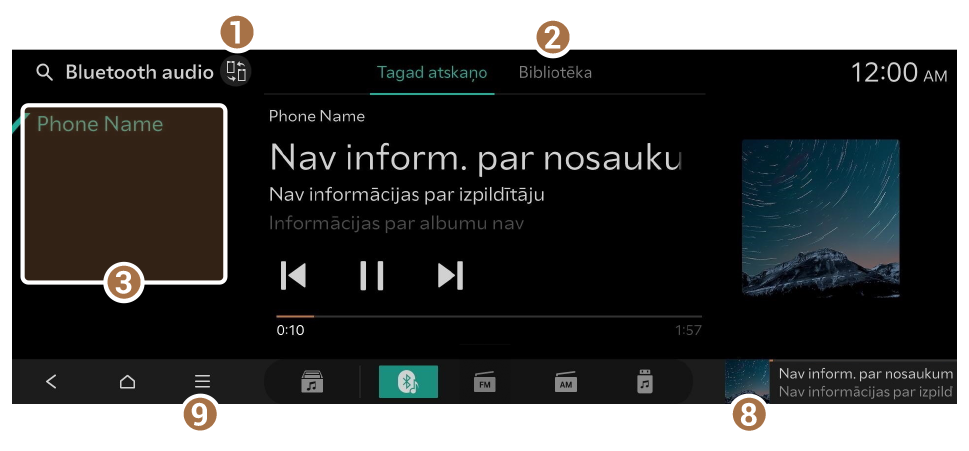Switch to the AM radio source

pyautogui.click(x=566, y=382)
